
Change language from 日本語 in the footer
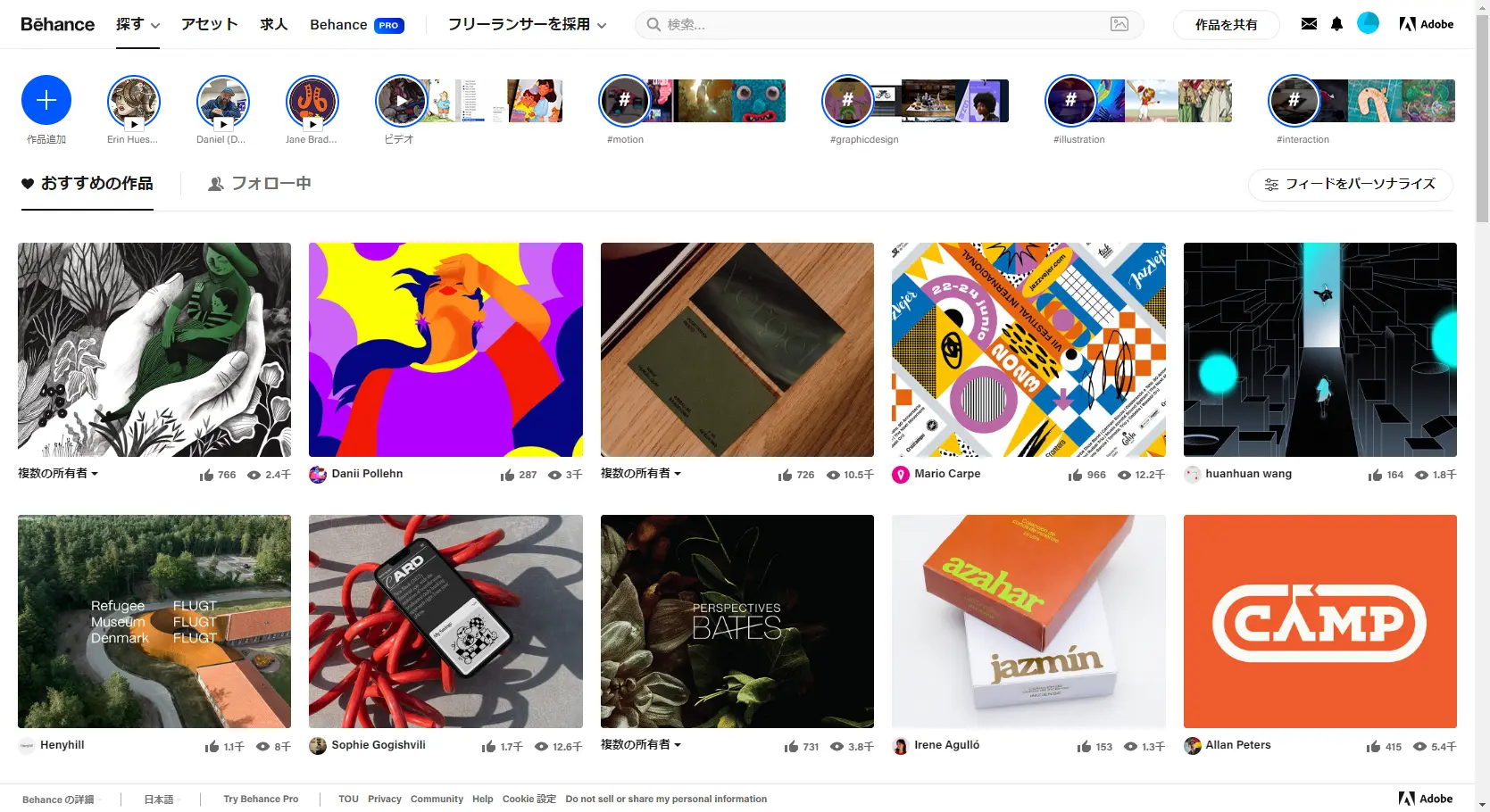159,799
